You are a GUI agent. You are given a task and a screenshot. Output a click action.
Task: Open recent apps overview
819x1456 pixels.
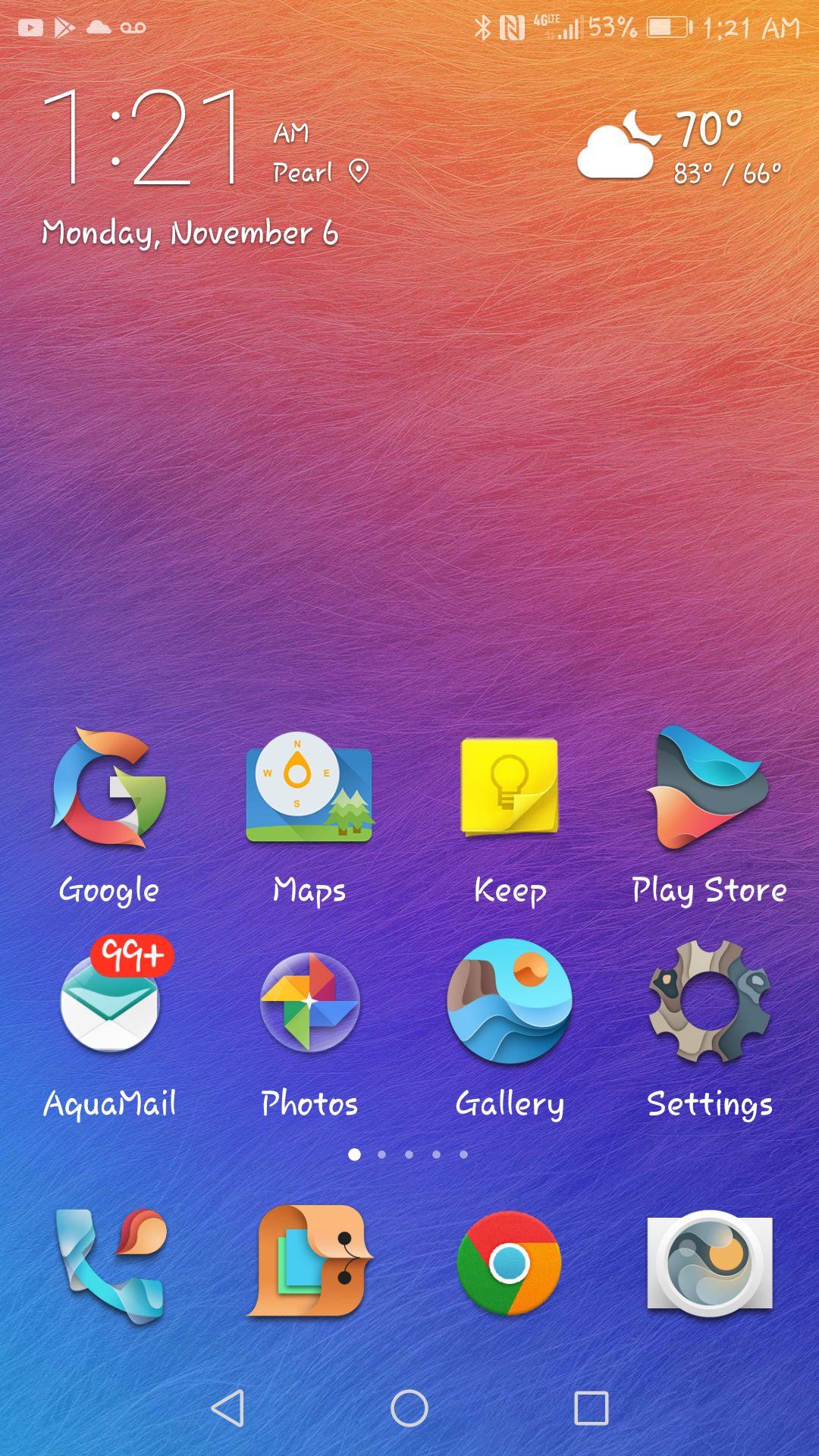coord(591,1409)
